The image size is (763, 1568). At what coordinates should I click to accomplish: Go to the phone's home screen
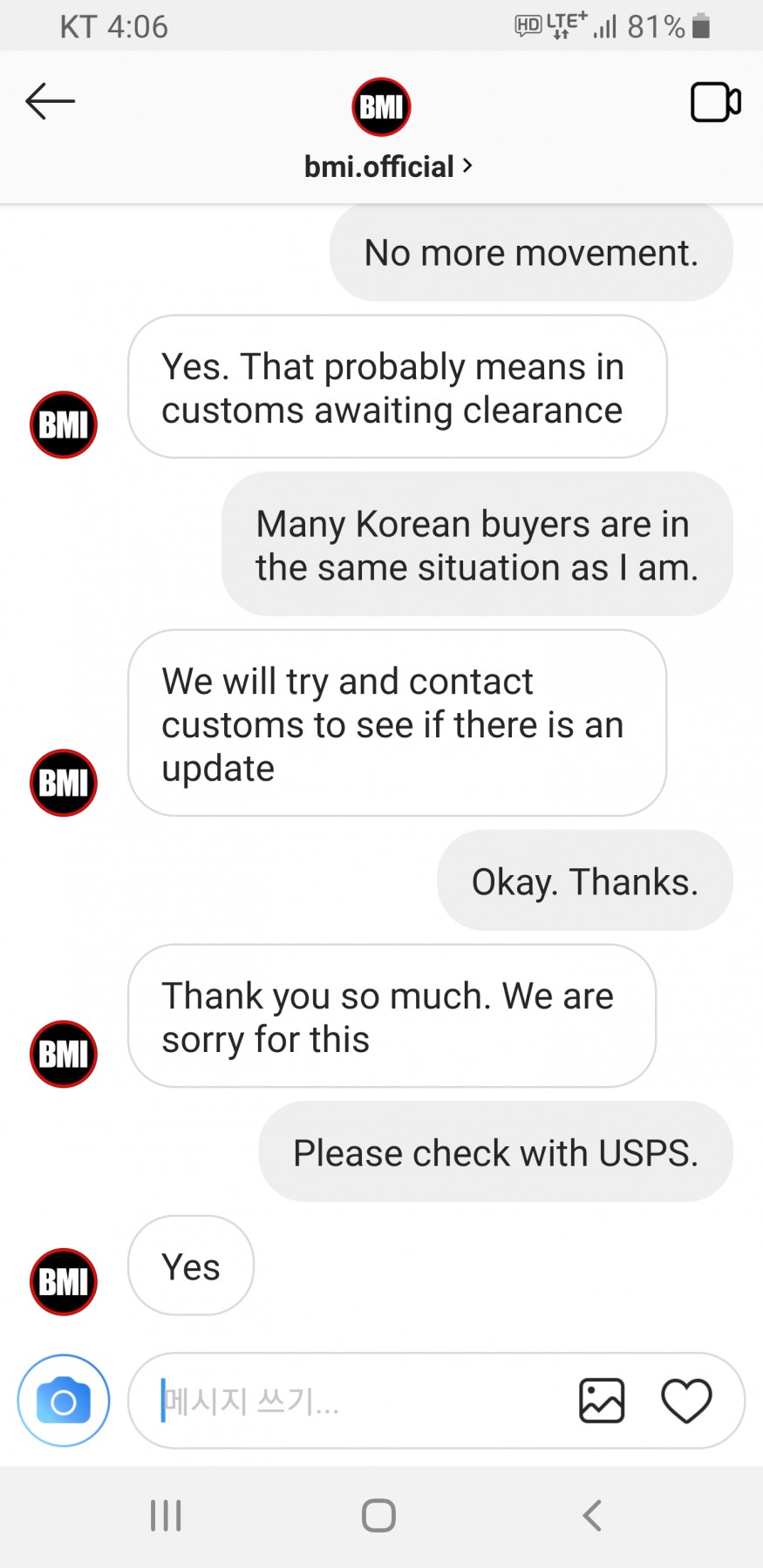[x=378, y=1516]
